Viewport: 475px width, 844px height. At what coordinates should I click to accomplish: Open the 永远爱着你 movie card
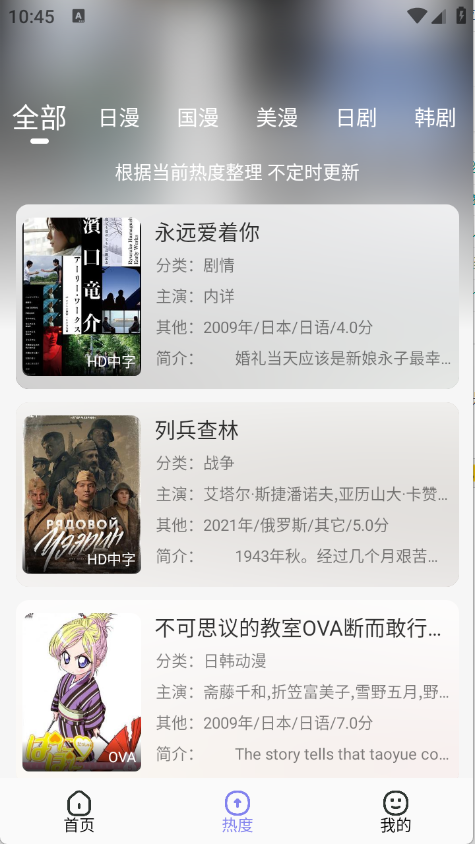point(238,297)
